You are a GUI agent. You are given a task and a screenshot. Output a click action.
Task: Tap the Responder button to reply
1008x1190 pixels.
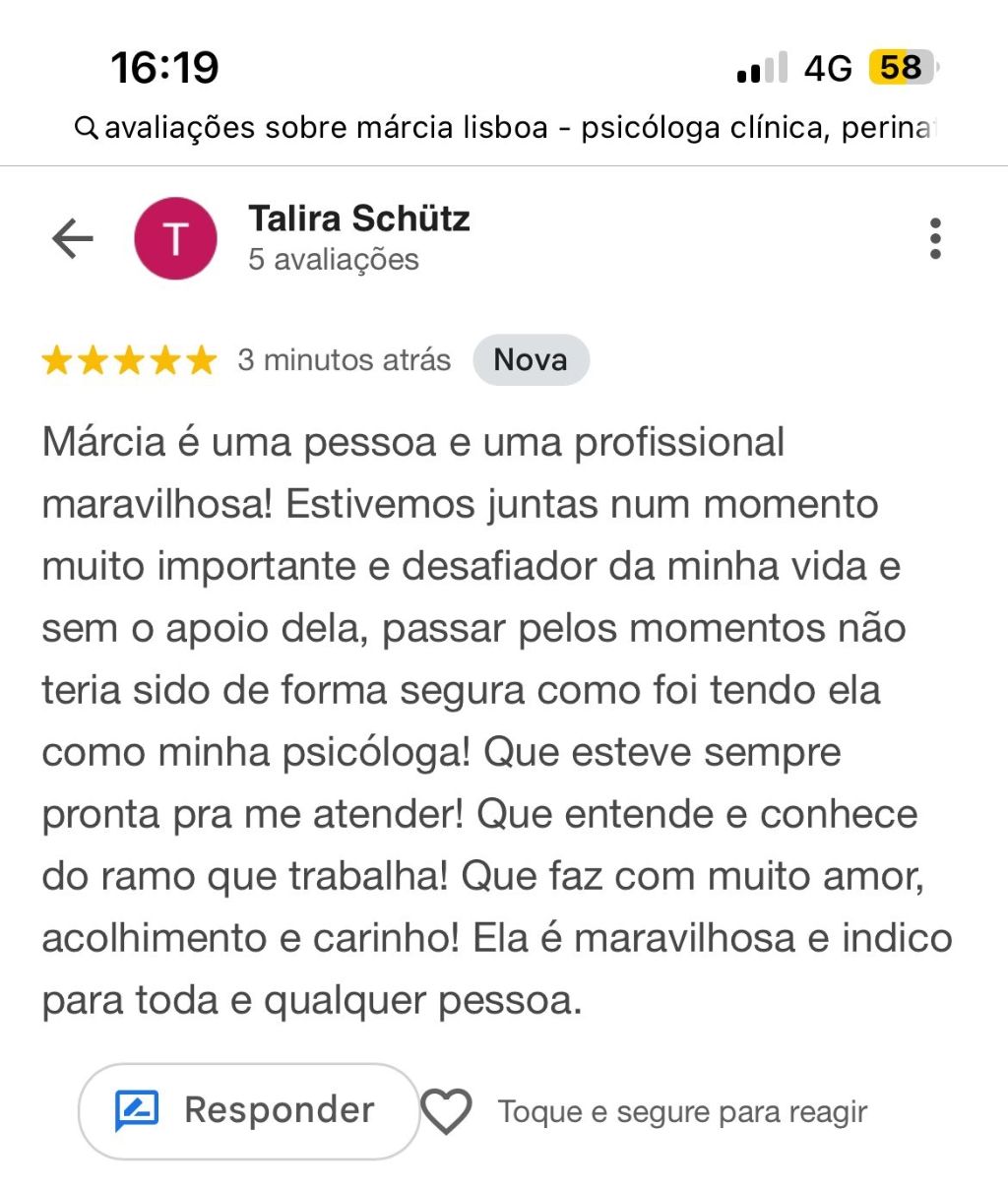249,1110
